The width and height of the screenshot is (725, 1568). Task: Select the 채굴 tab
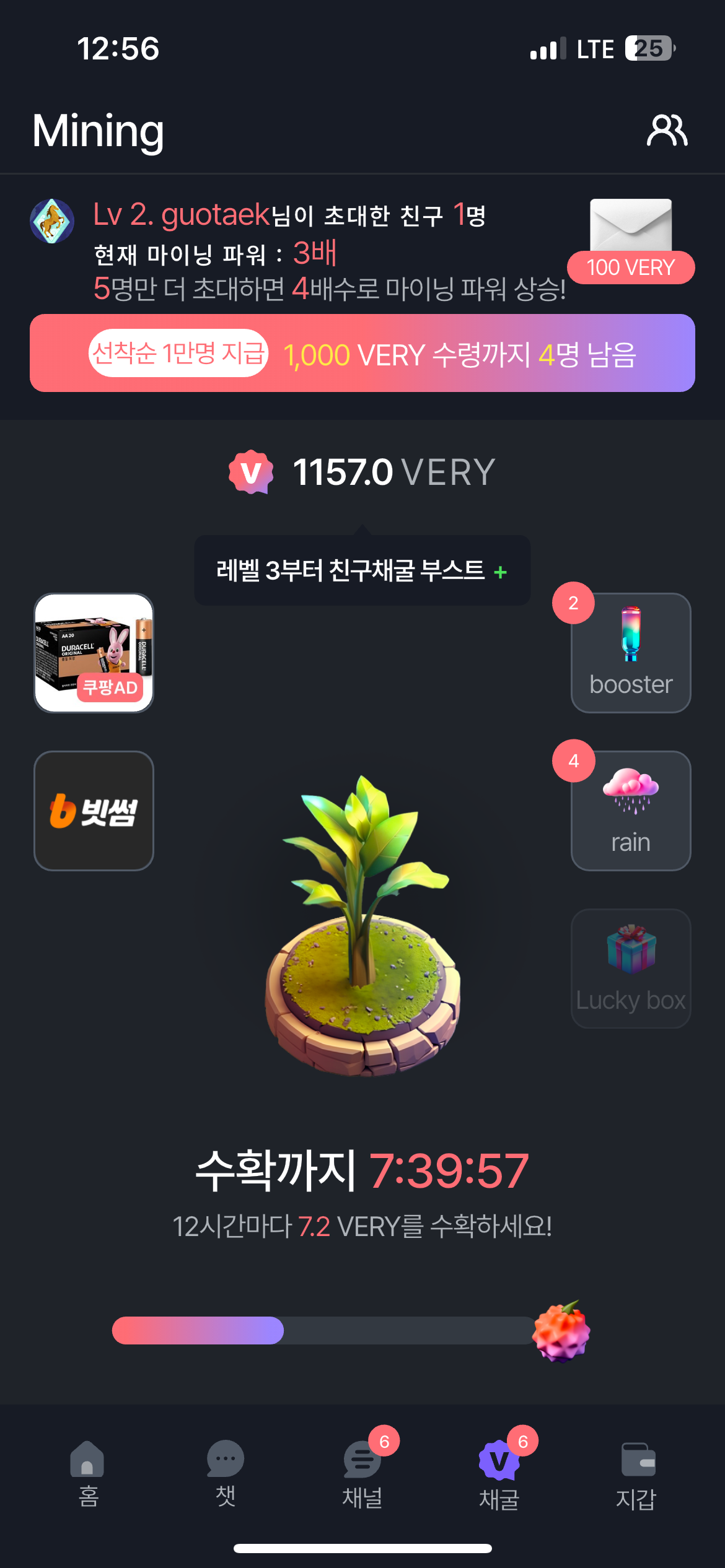[499, 1474]
